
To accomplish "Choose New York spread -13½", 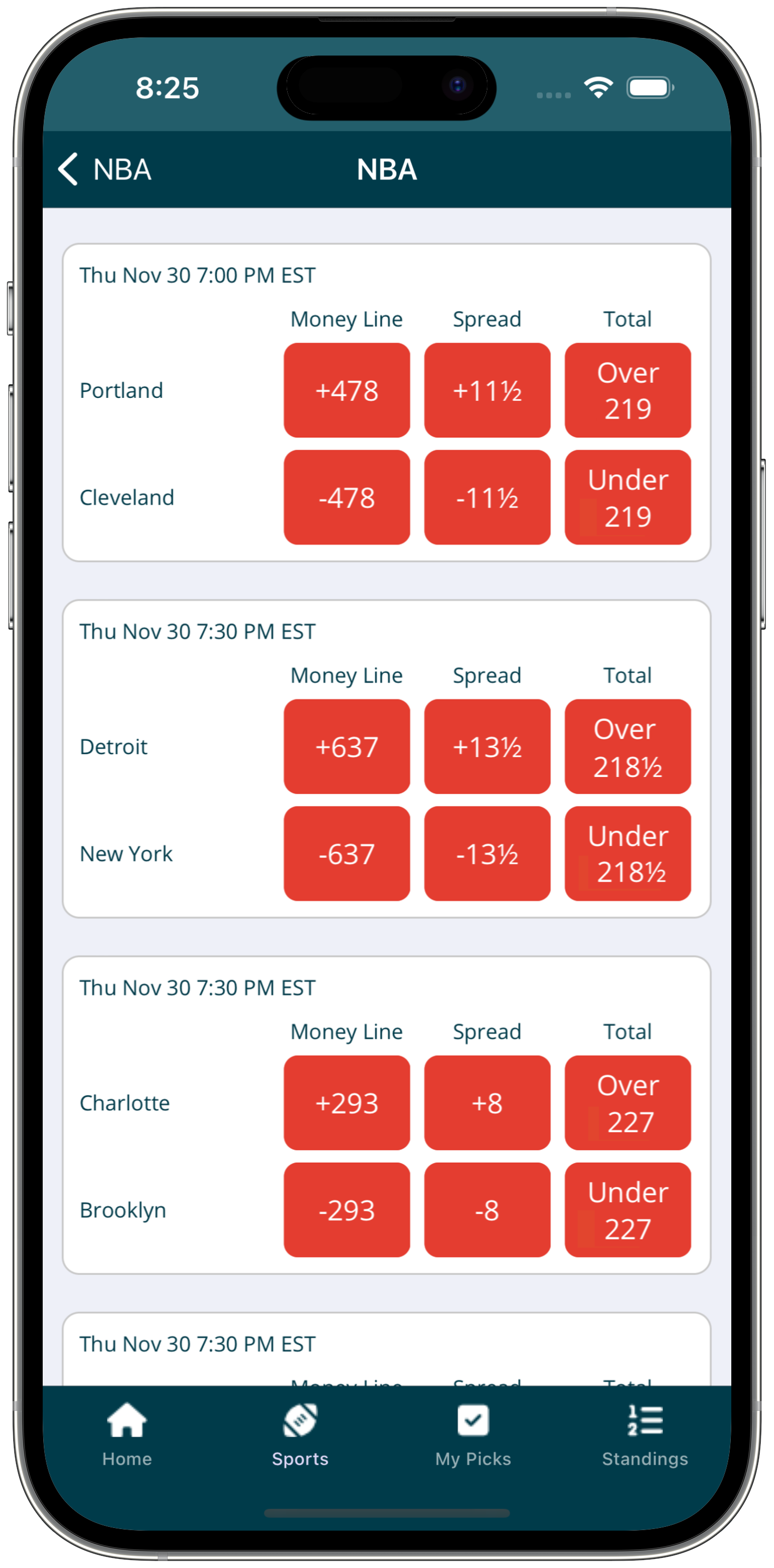I will pos(487,854).
